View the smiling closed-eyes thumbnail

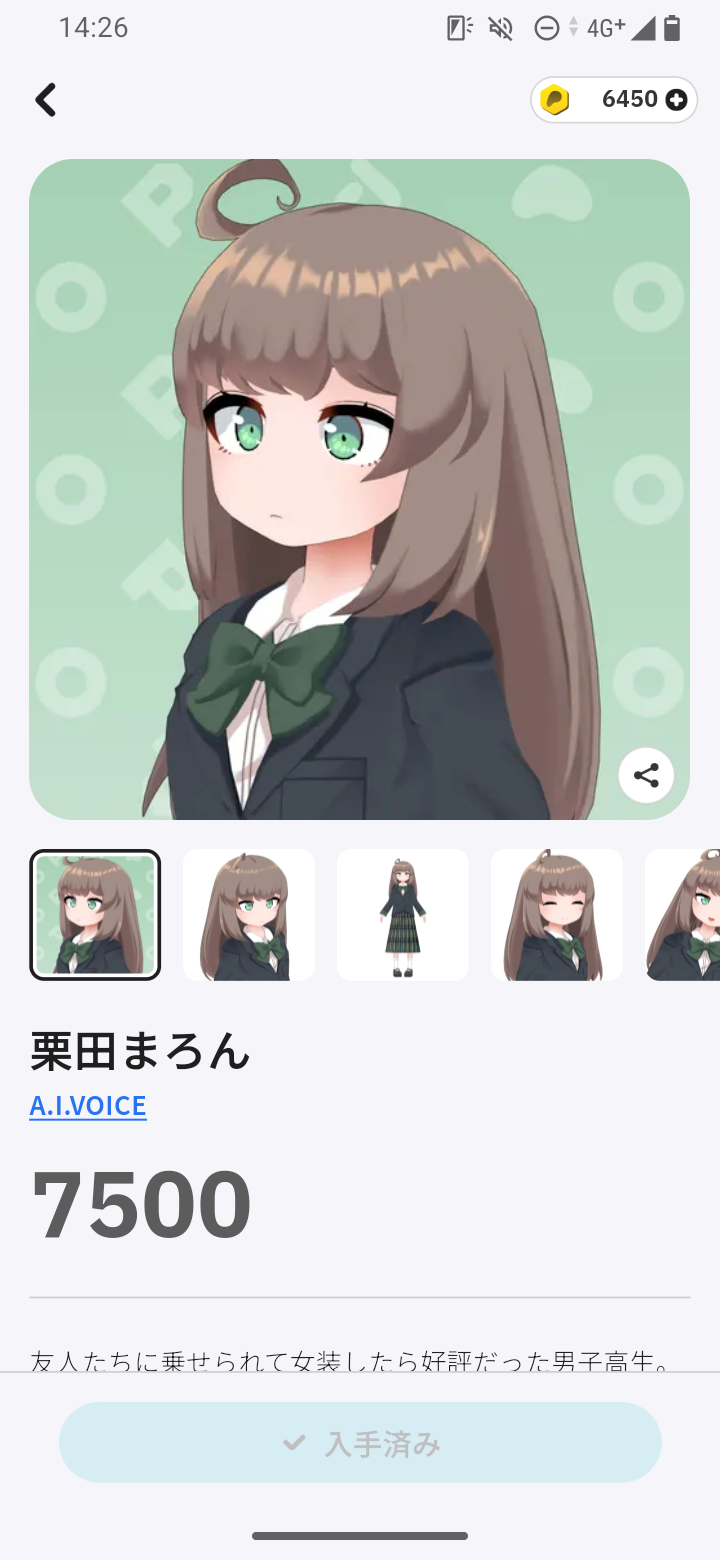pos(557,914)
